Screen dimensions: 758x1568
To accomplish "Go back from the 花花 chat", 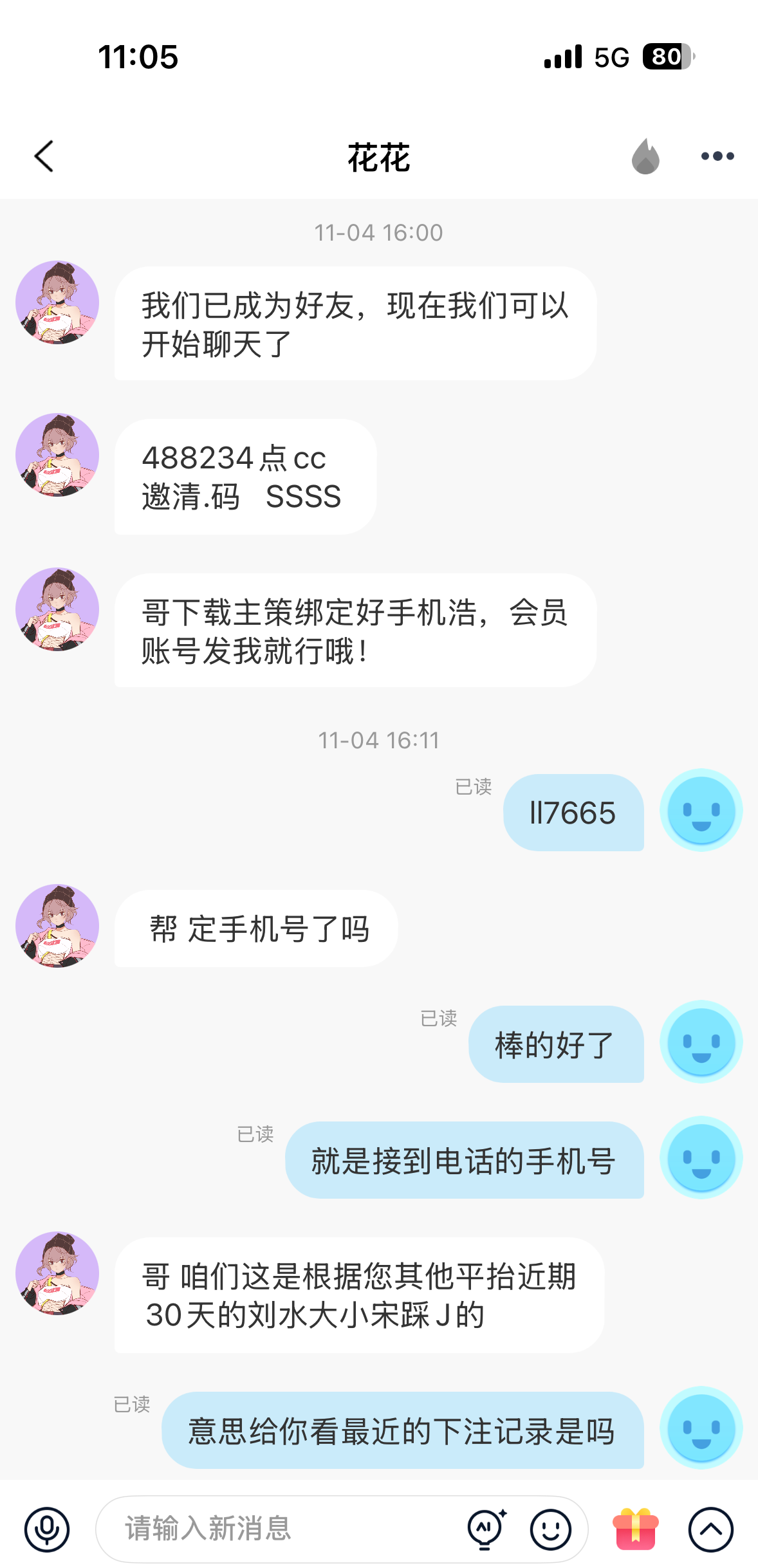I will pyautogui.click(x=44, y=156).
